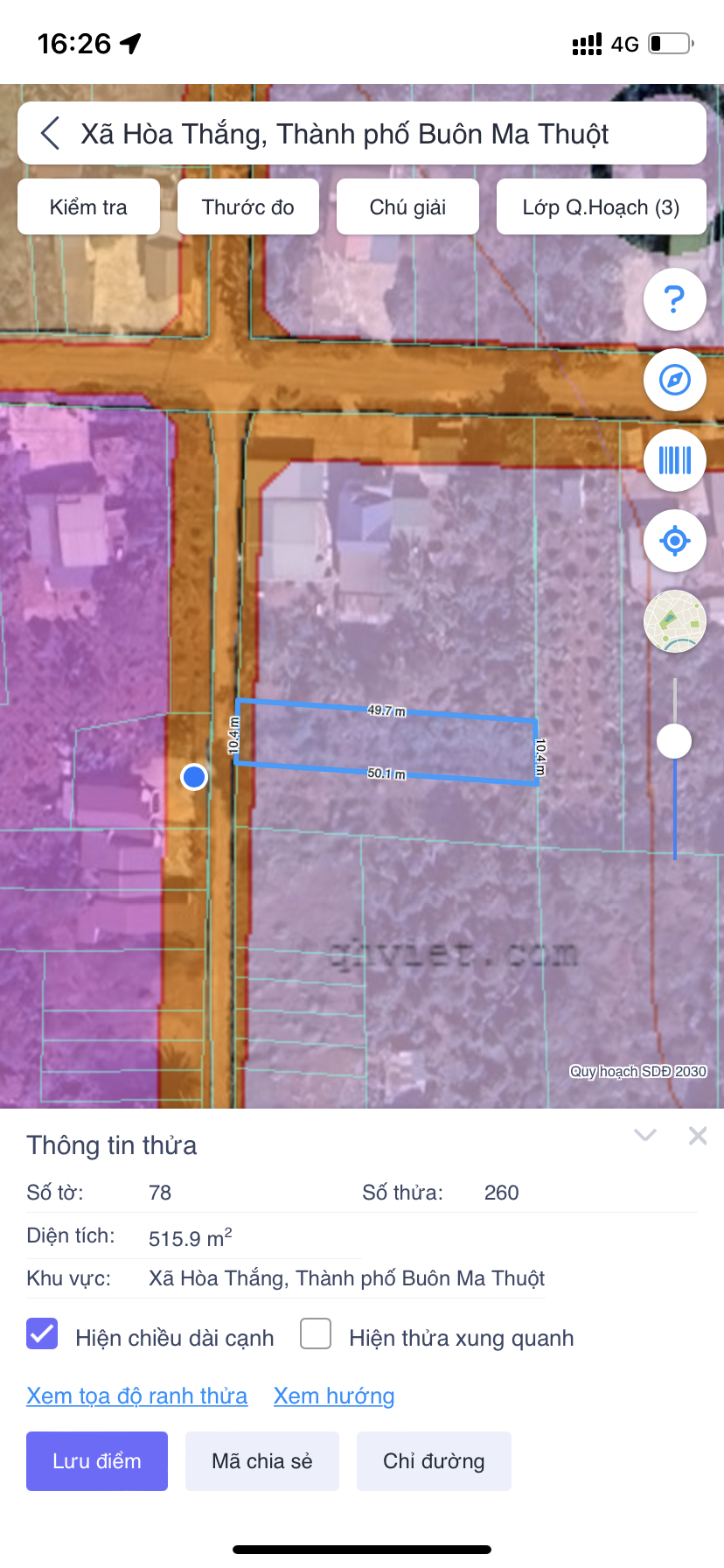
Task: Close the Thông tin thửa panel
Action: coord(698,1136)
